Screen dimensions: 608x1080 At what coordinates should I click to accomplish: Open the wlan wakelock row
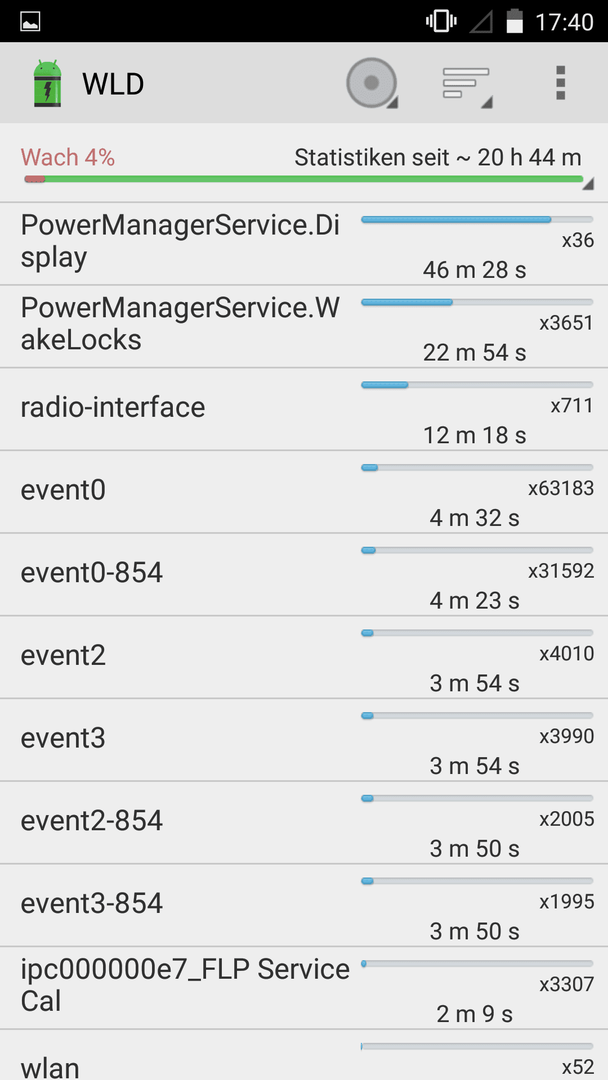click(304, 1055)
